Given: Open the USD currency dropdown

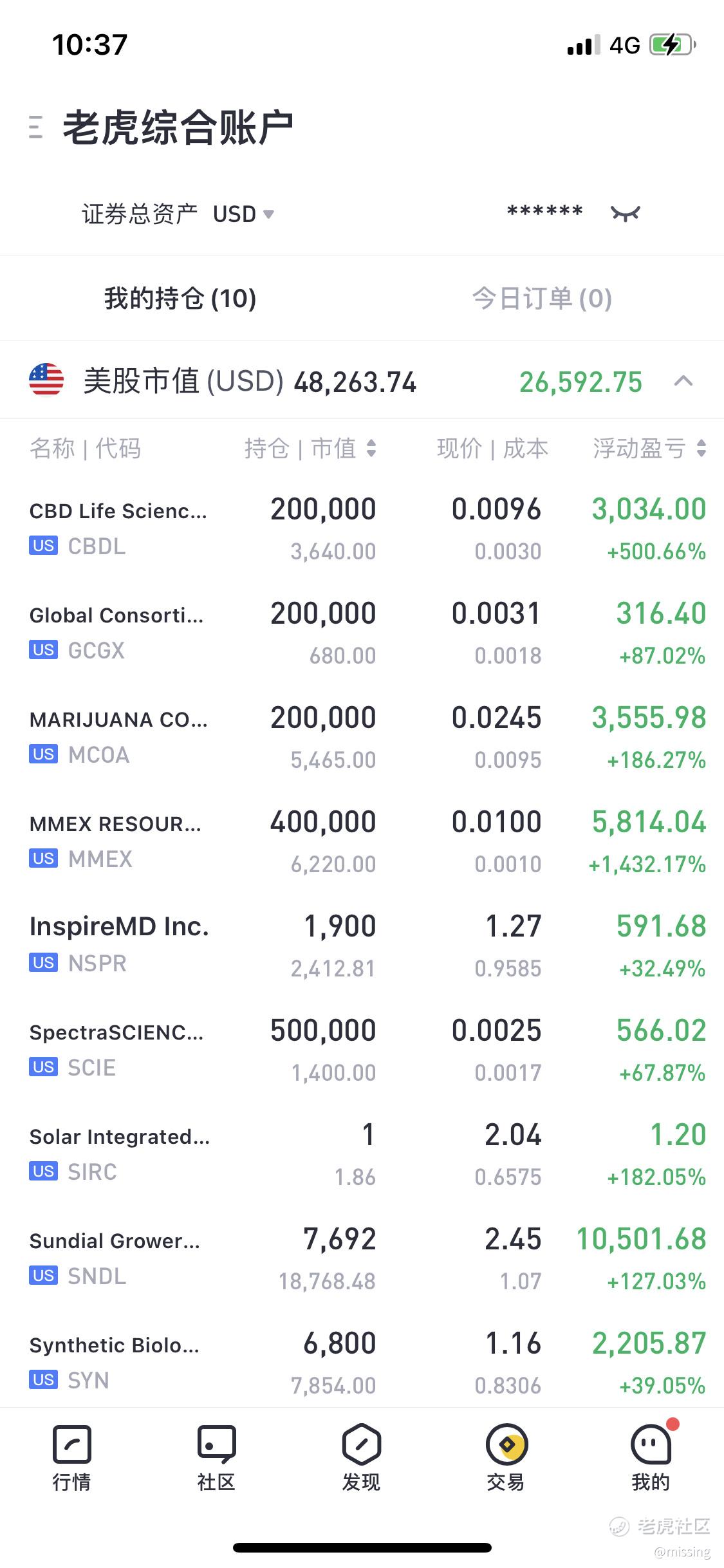Looking at the screenshot, I should (x=243, y=214).
